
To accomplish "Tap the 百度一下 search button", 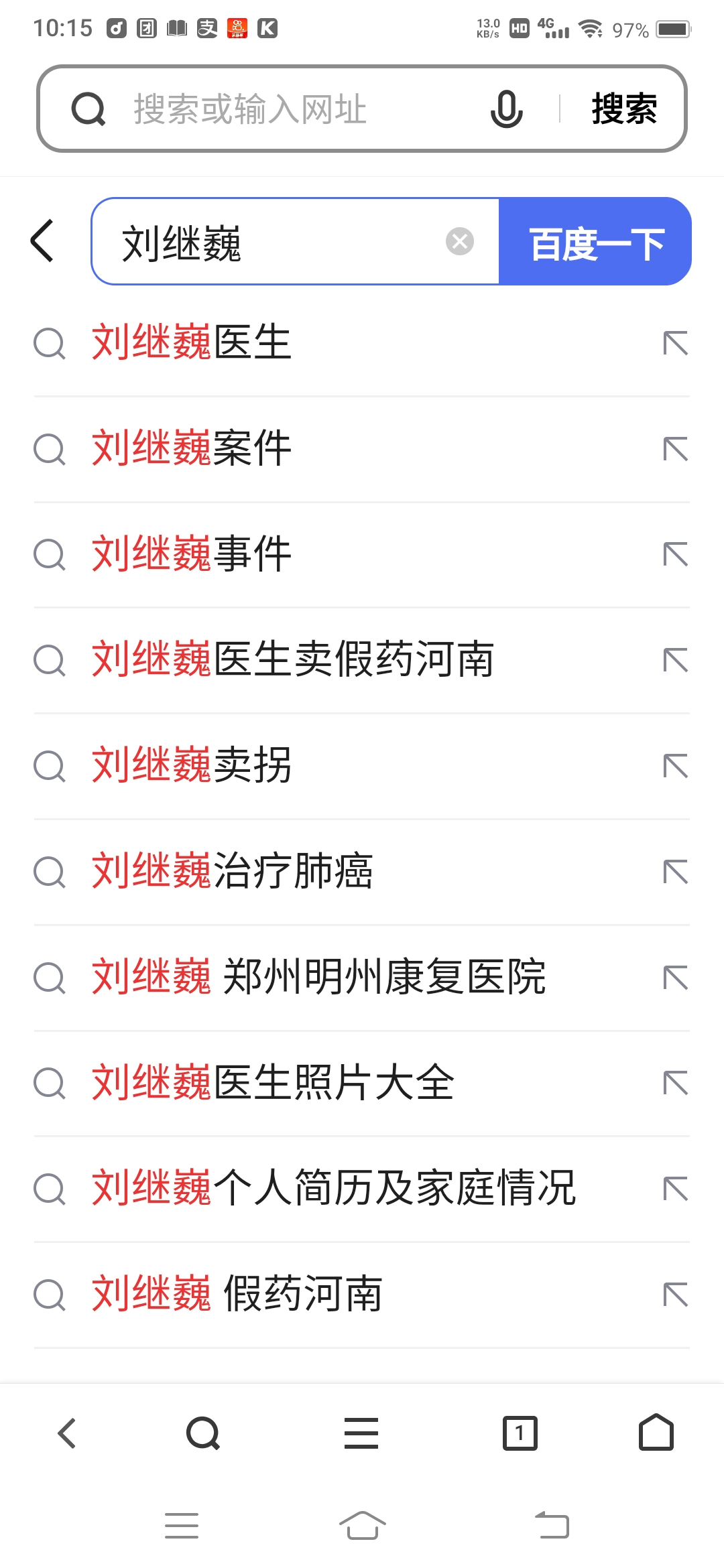I will 595,242.
